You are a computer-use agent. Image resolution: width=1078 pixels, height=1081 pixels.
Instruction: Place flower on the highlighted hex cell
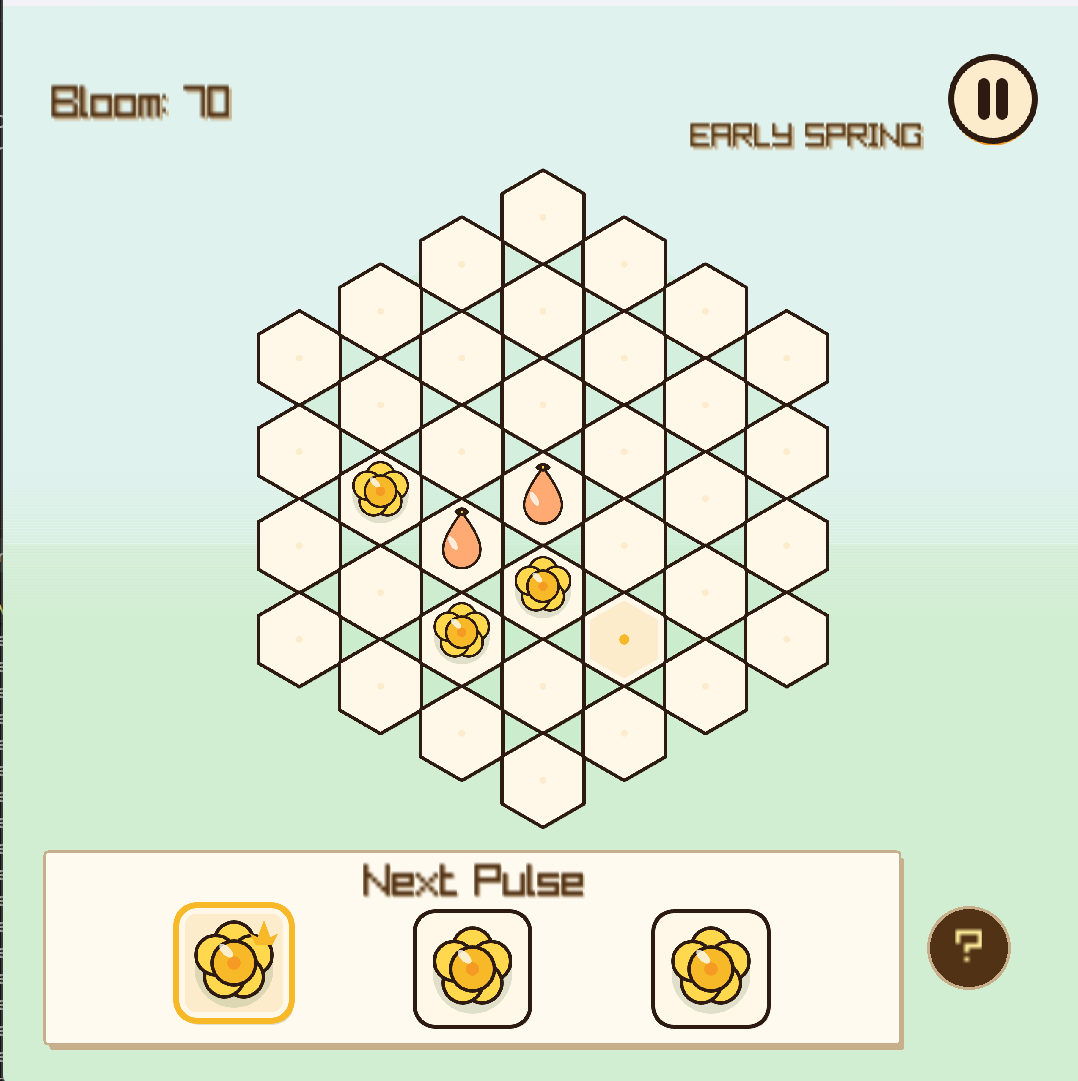624,639
